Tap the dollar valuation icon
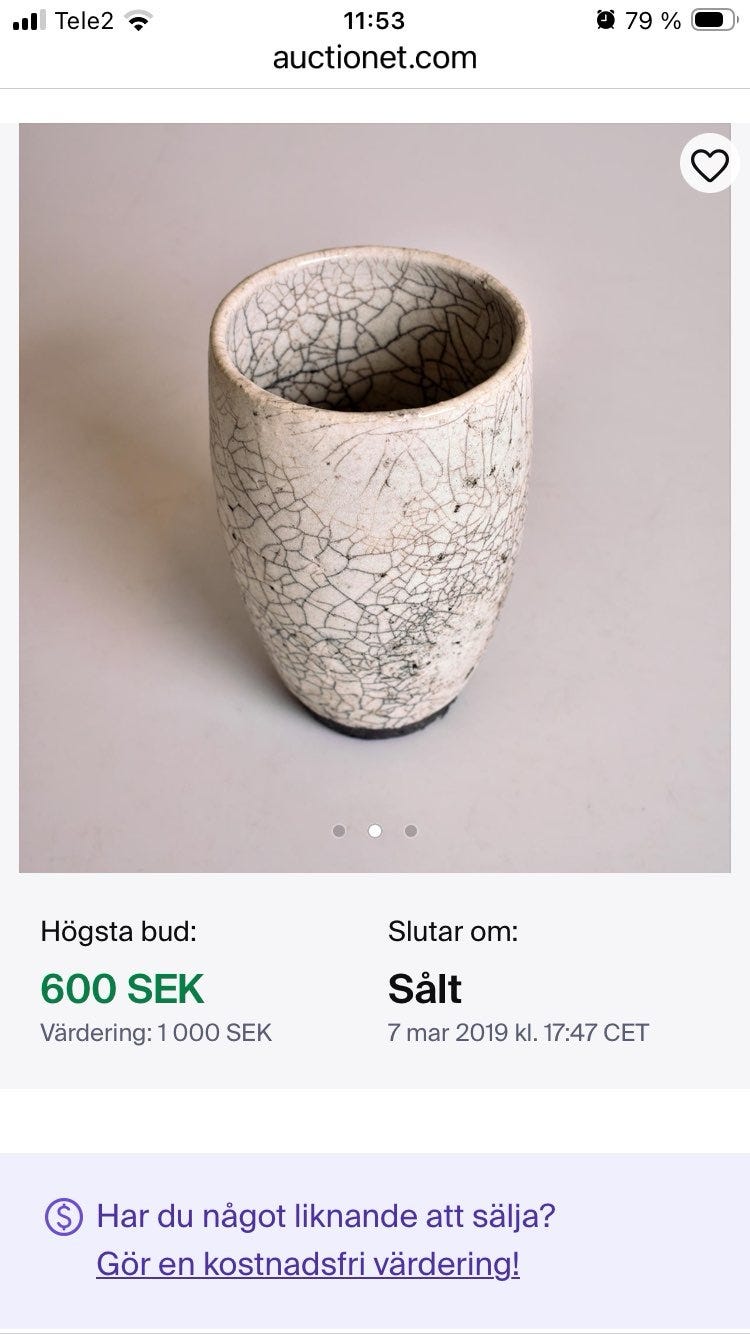Screen dimensions: 750x1334 coord(62,1216)
